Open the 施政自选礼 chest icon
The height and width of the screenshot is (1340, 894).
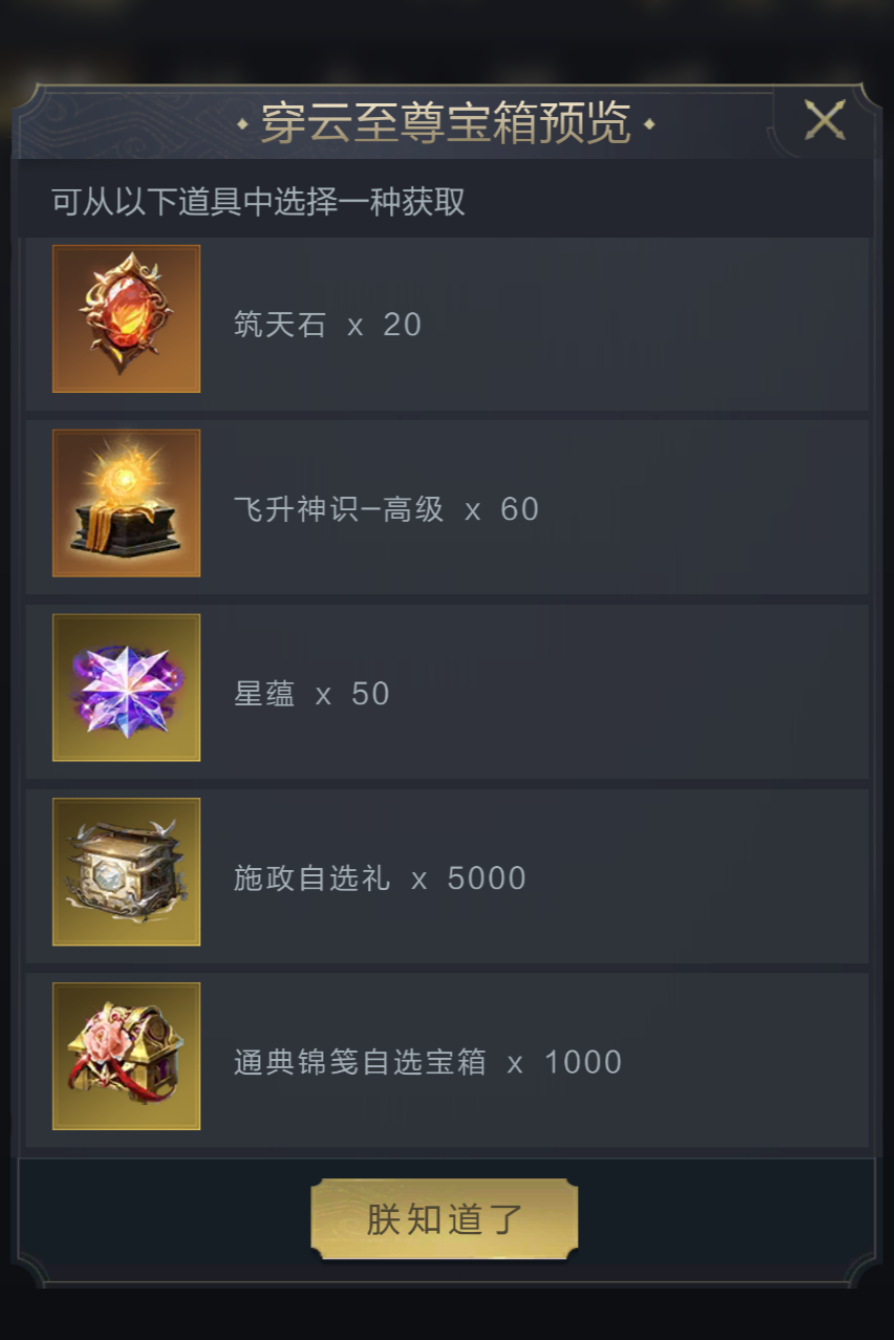pos(126,872)
